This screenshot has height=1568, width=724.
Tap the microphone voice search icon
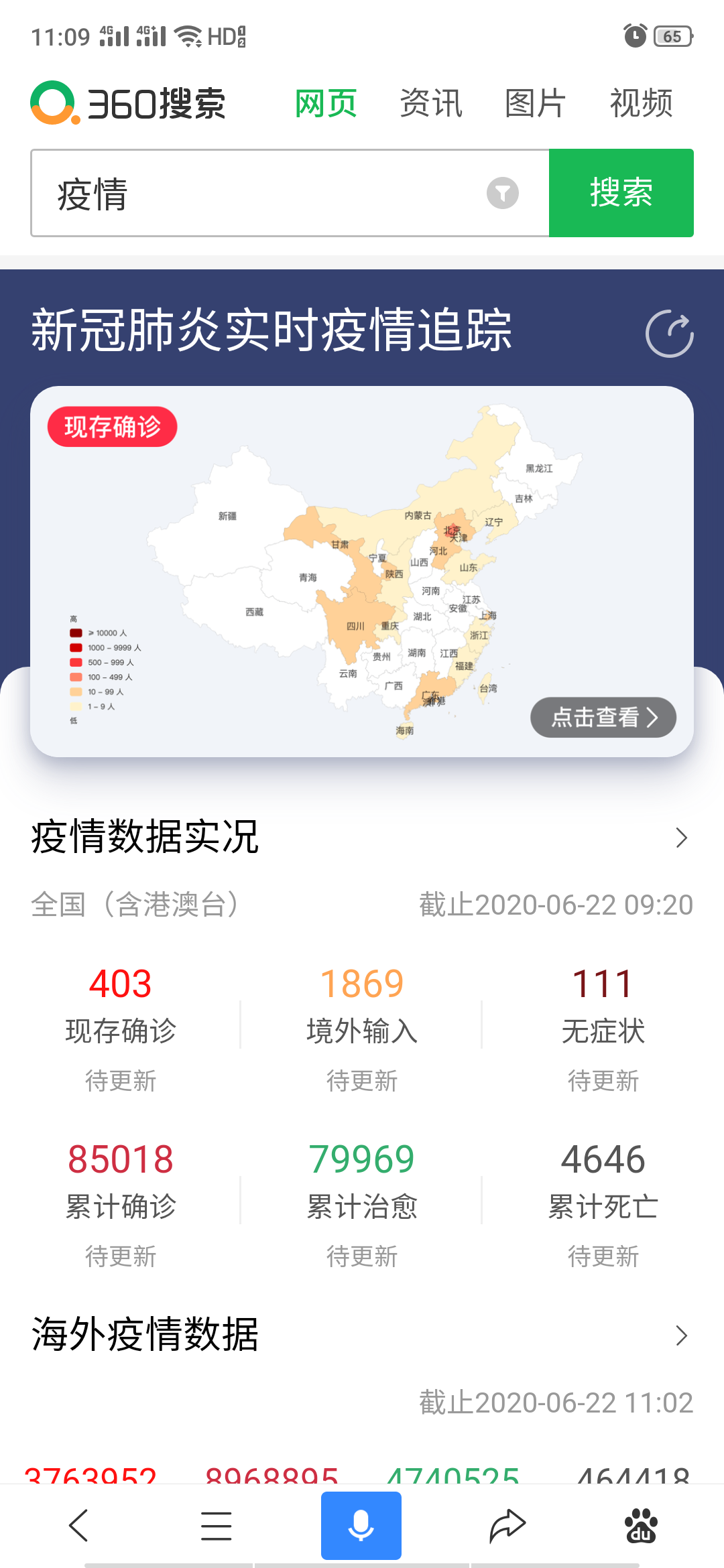click(x=361, y=1525)
